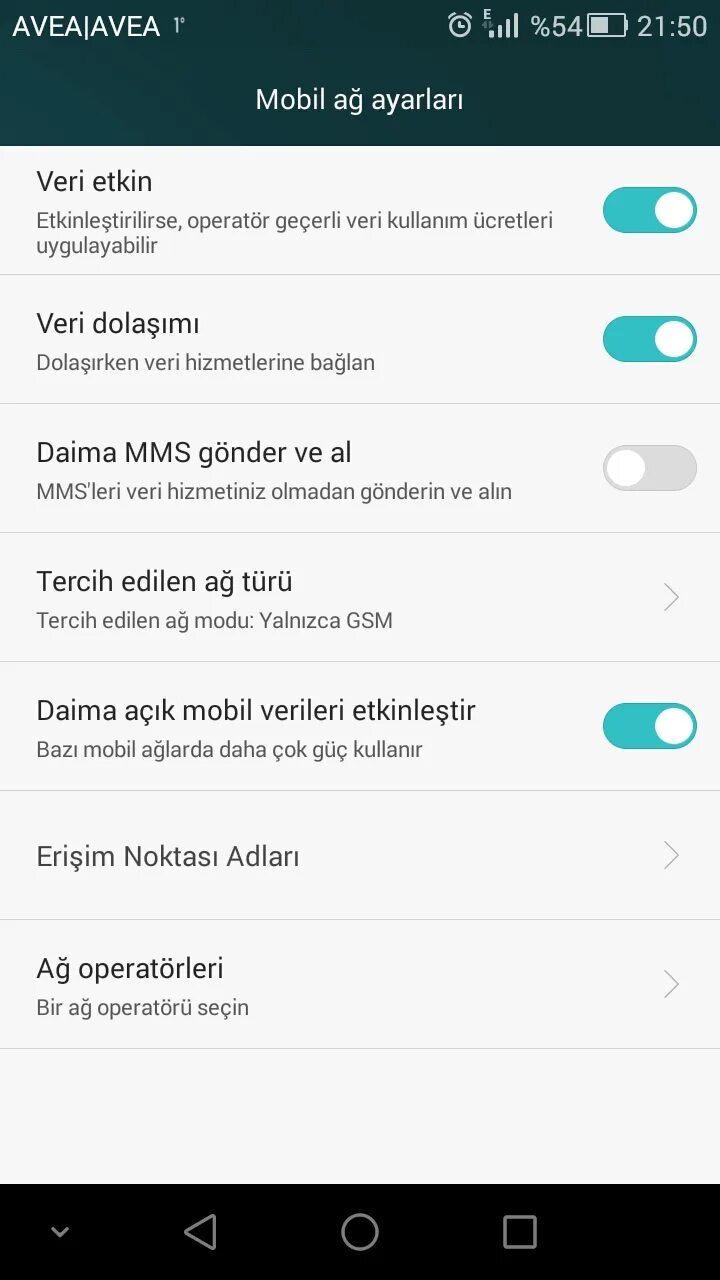The width and height of the screenshot is (720, 1280).
Task: Tap the home button in navigation bar
Action: (x=360, y=1232)
